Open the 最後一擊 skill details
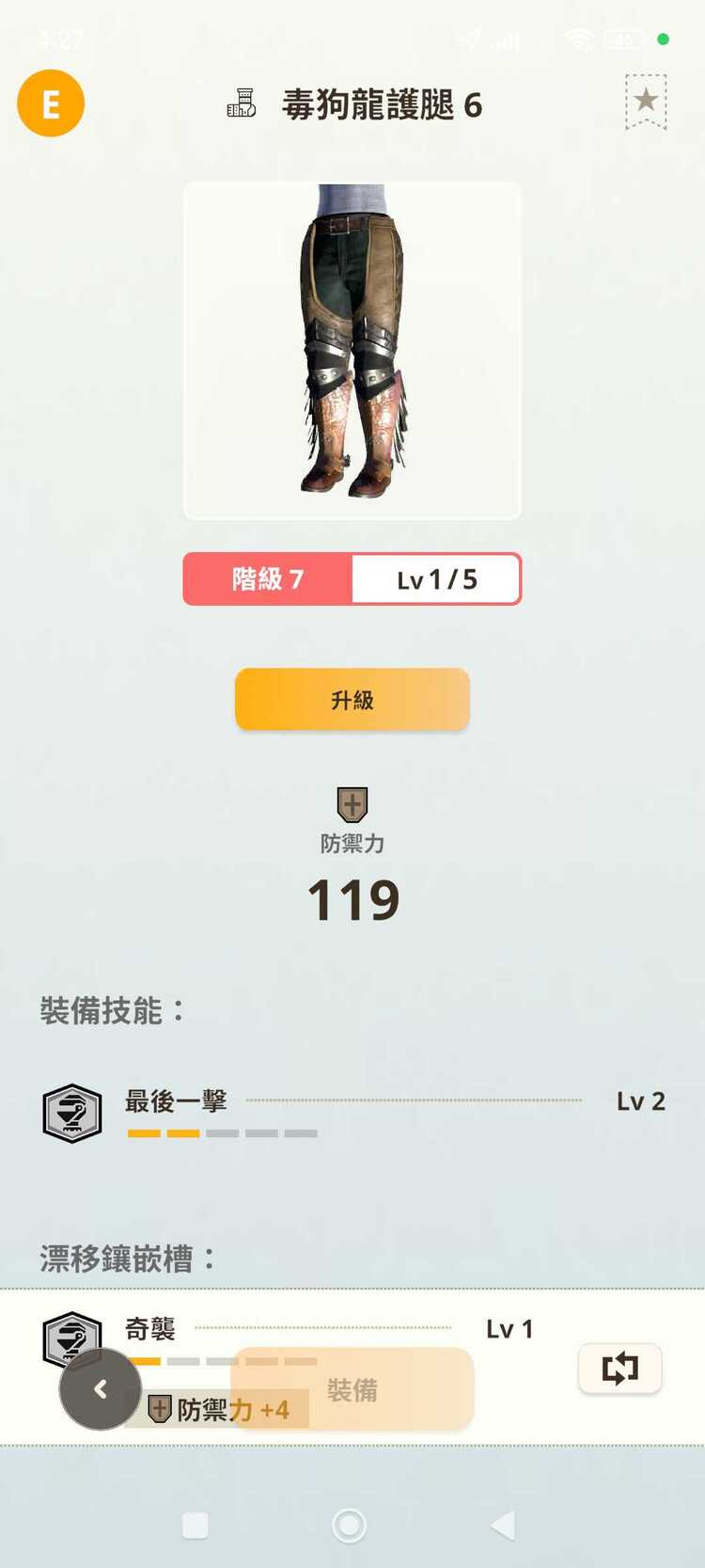Viewport: 705px width, 1568px height. coord(176,1101)
